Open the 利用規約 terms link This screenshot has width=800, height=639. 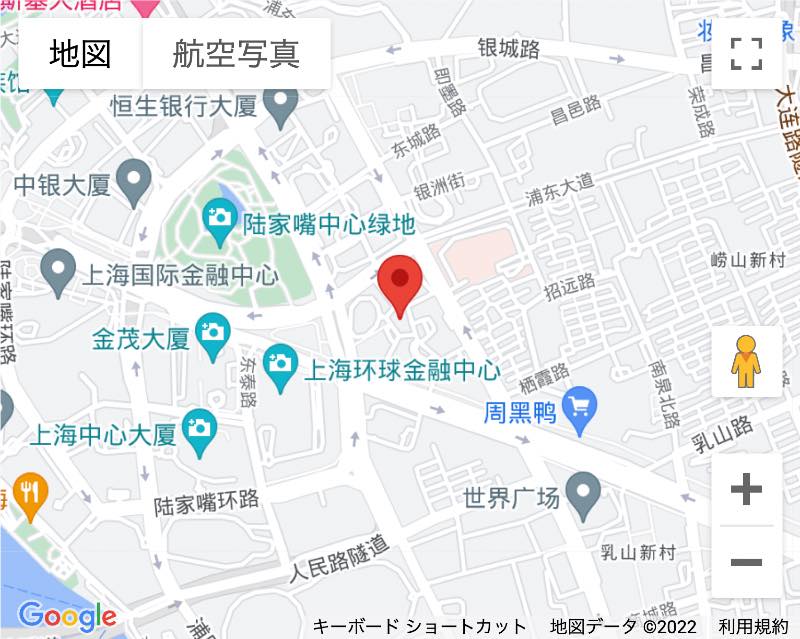(x=752, y=627)
